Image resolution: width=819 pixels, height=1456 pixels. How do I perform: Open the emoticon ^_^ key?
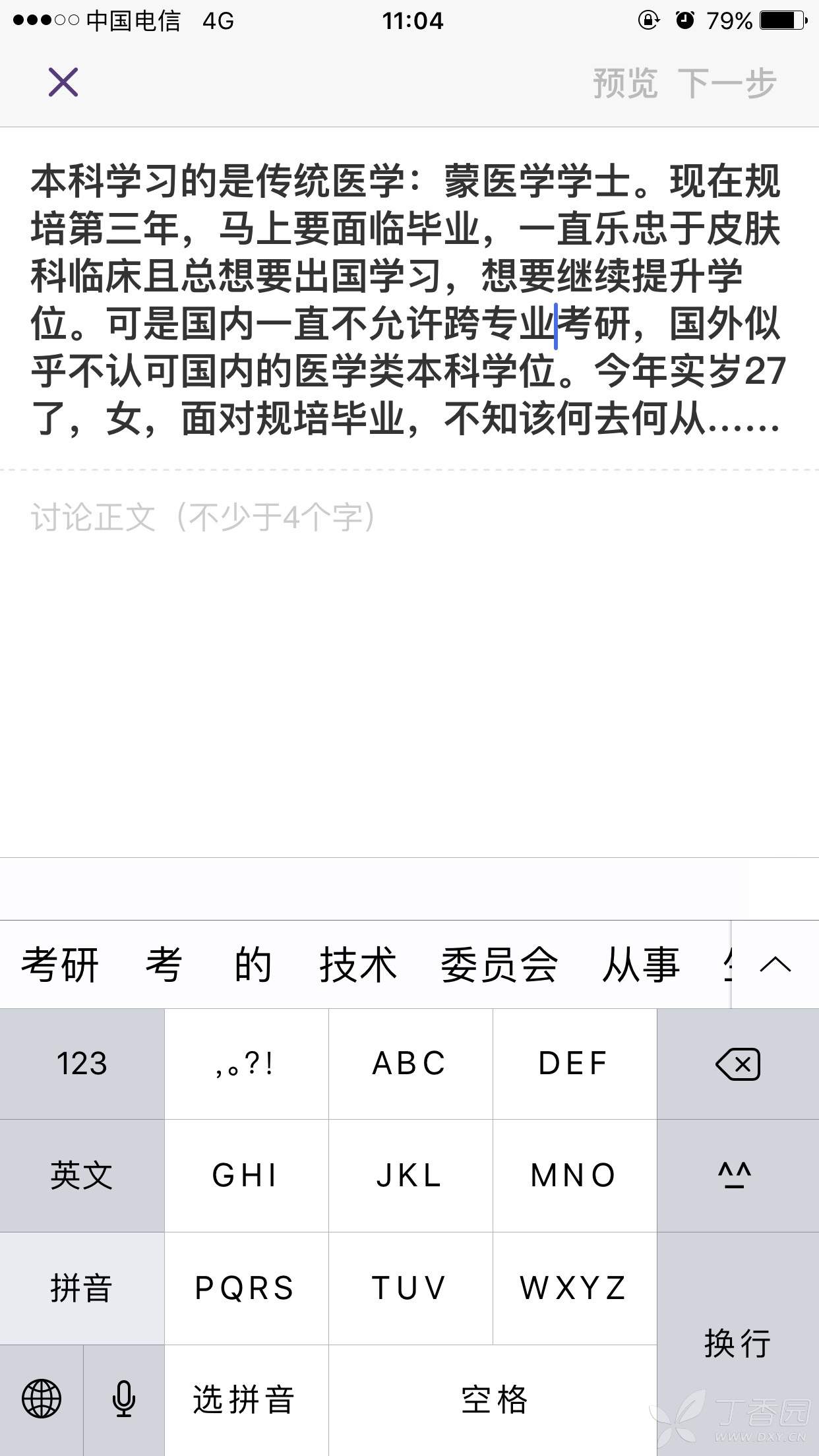point(738,1176)
